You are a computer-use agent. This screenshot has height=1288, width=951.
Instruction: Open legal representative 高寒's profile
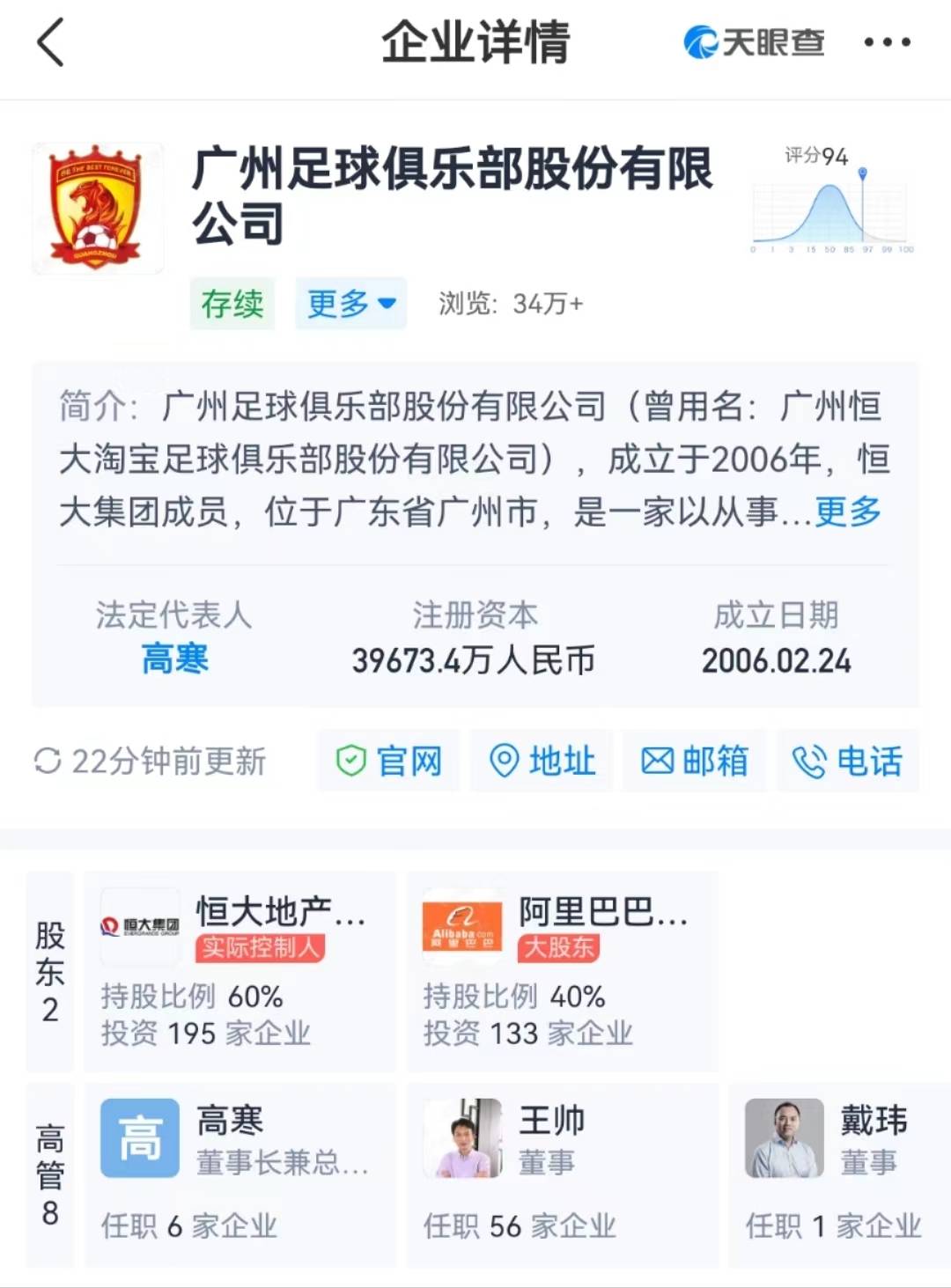tap(174, 659)
